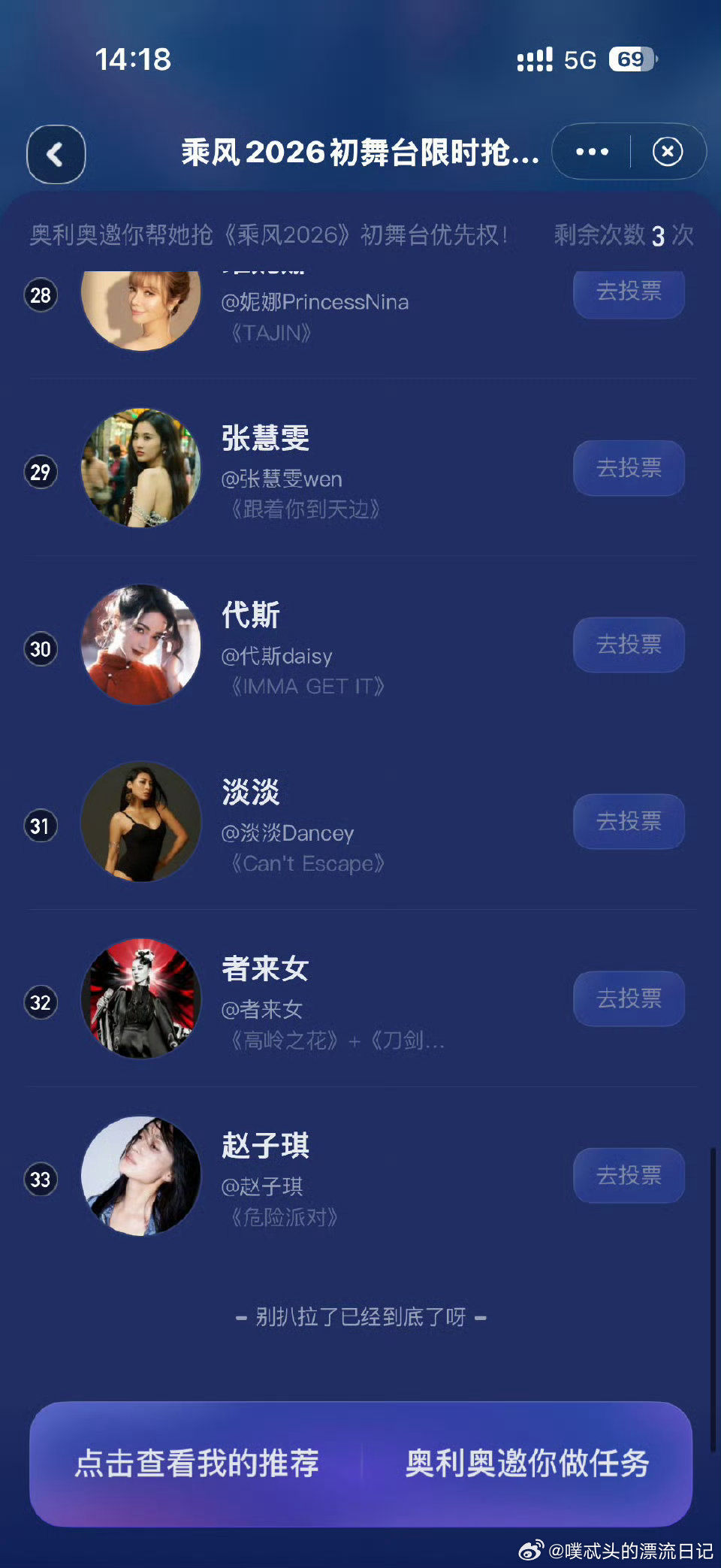The width and height of the screenshot is (721, 1568).
Task: Vote for 张慧雯 via 去投票
Action: click(629, 469)
